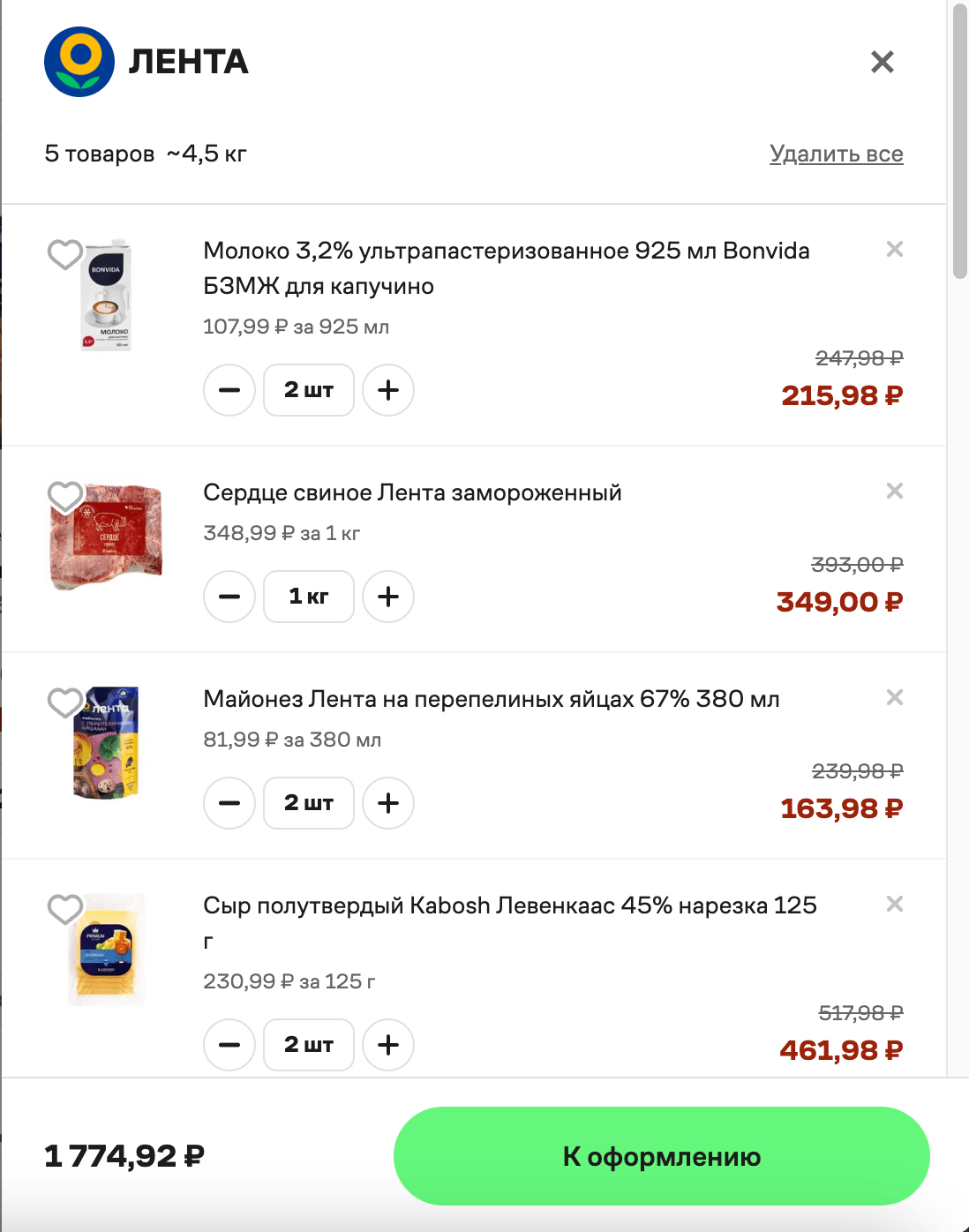The height and width of the screenshot is (1232, 969).
Task: Increase quantity of Bonvida milk
Action: click(388, 390)
